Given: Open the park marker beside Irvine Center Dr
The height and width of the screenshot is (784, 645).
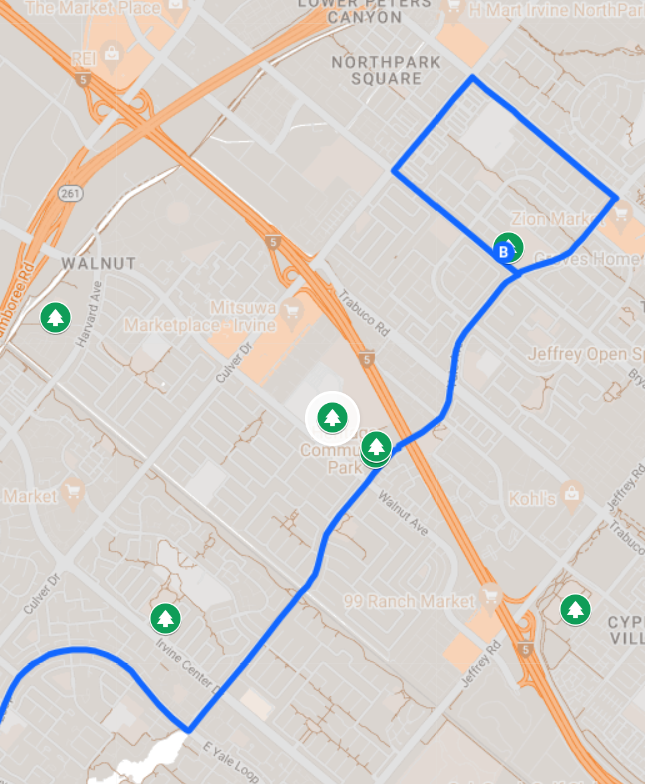Looking at the screenshot, I should 165,618.
